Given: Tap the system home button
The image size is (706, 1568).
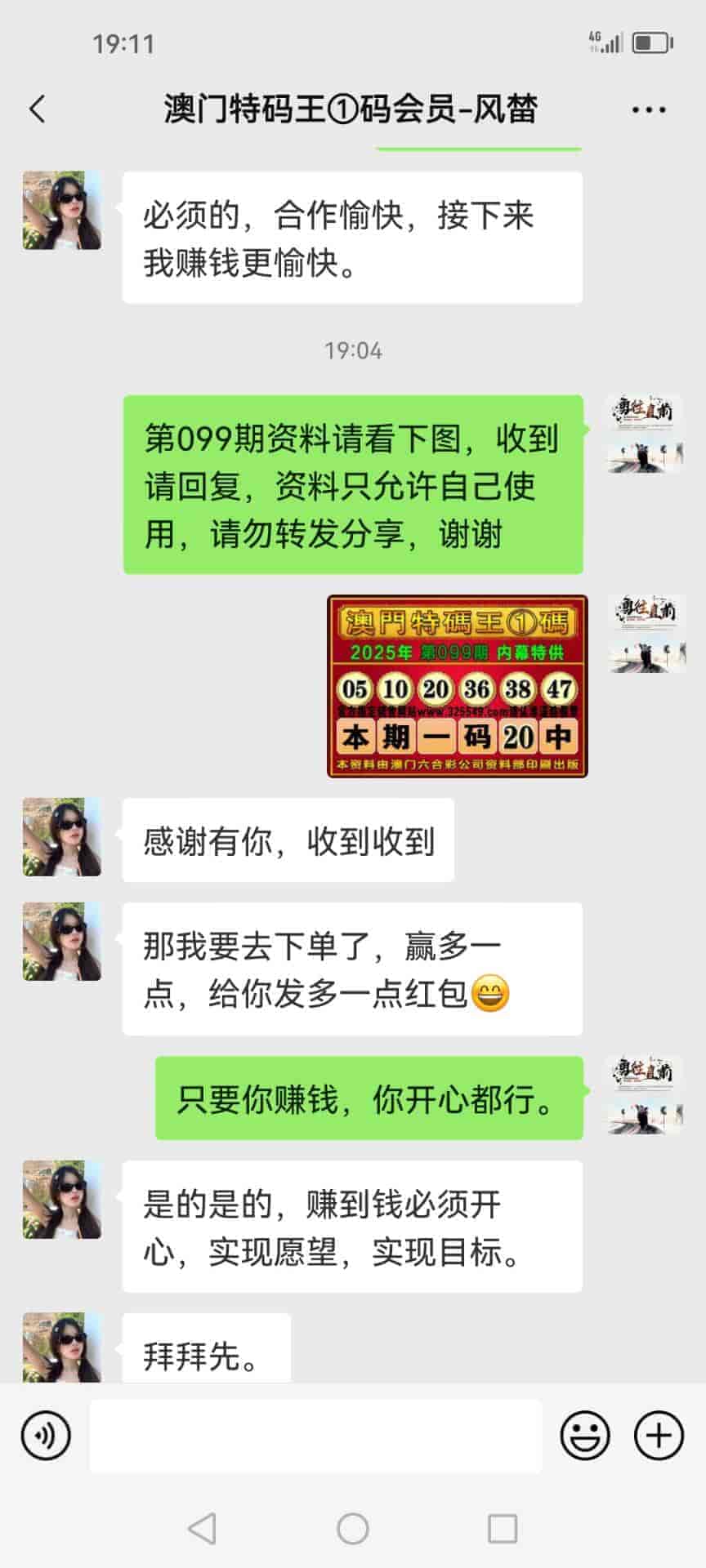Looking at the screenshot, I should [353, 1528].
